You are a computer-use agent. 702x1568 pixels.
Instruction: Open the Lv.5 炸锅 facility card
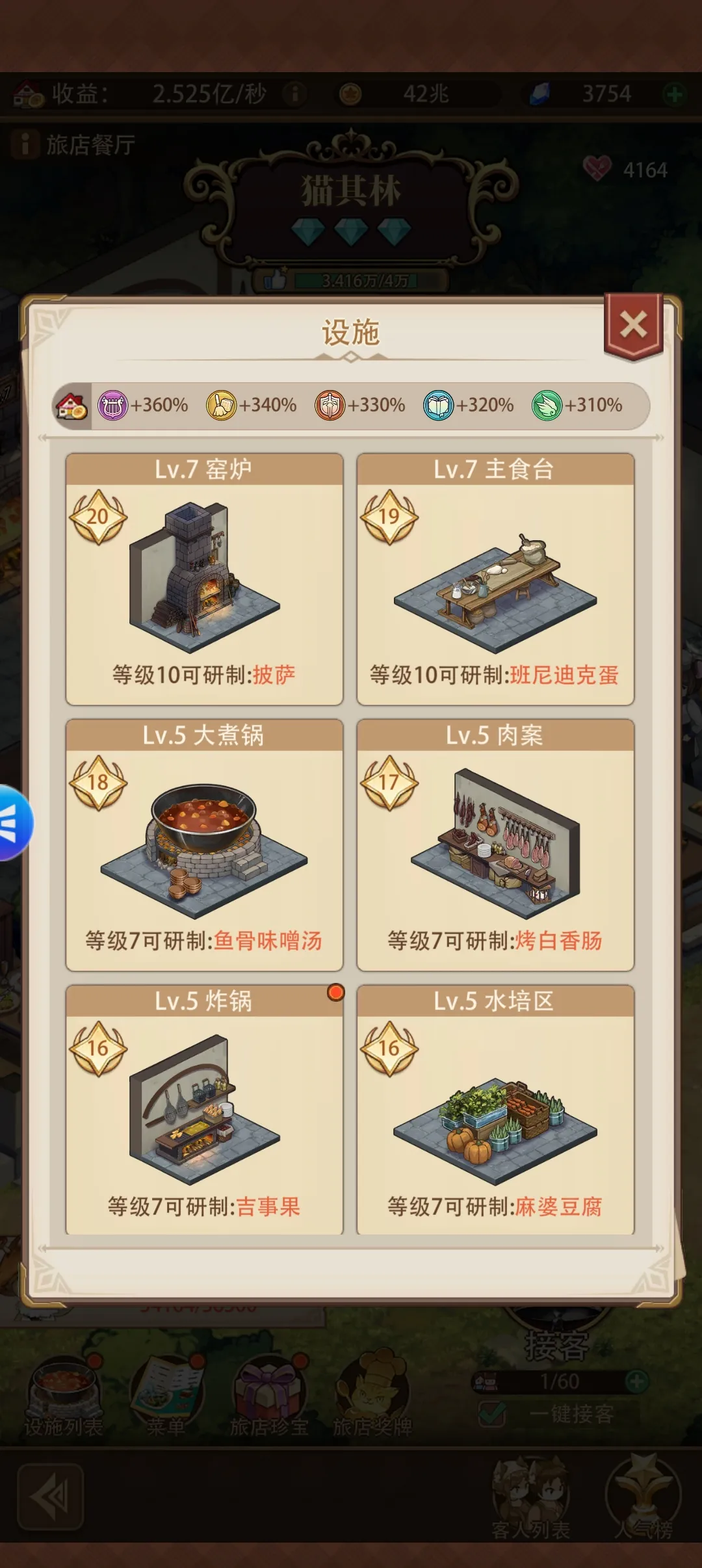click(204, 1110)
